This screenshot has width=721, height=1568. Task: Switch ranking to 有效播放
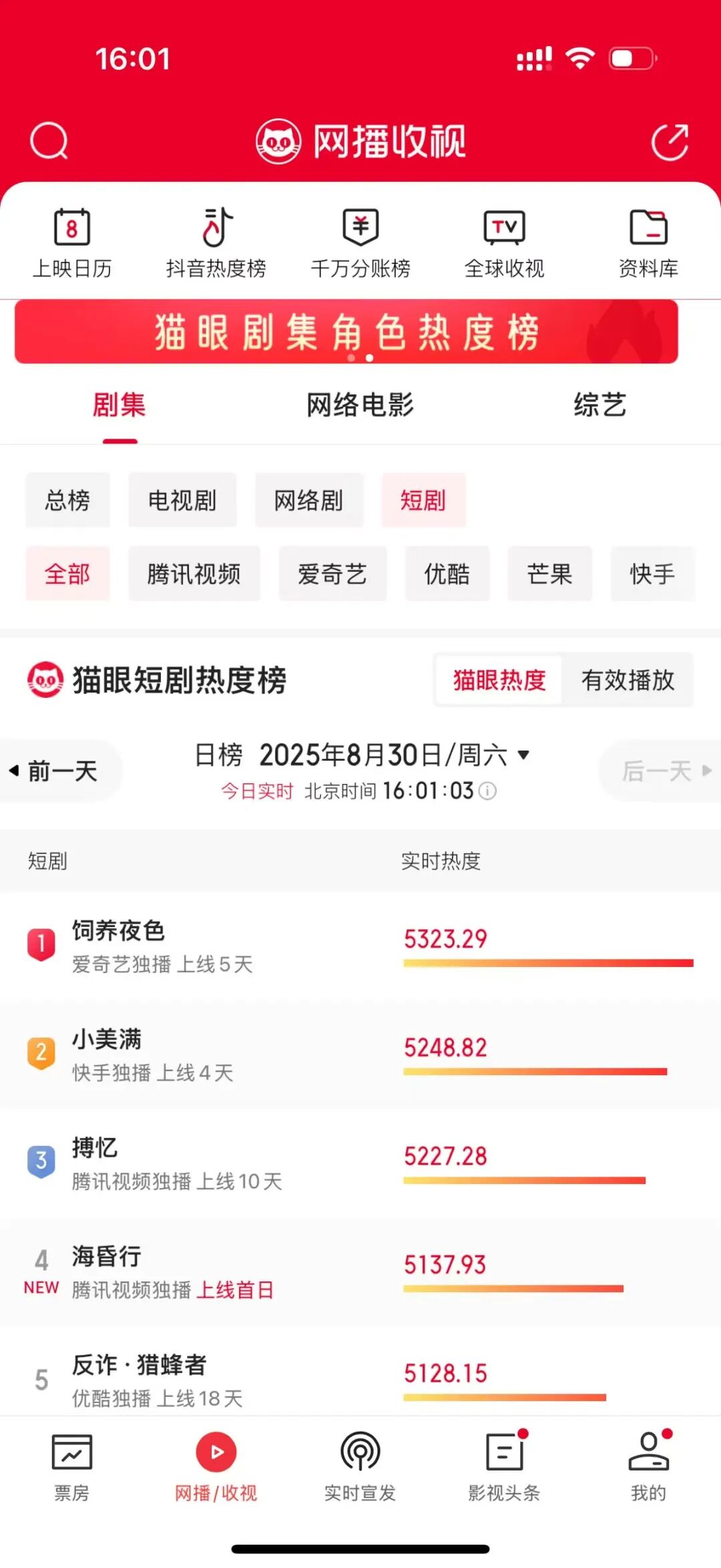point(628,680)
